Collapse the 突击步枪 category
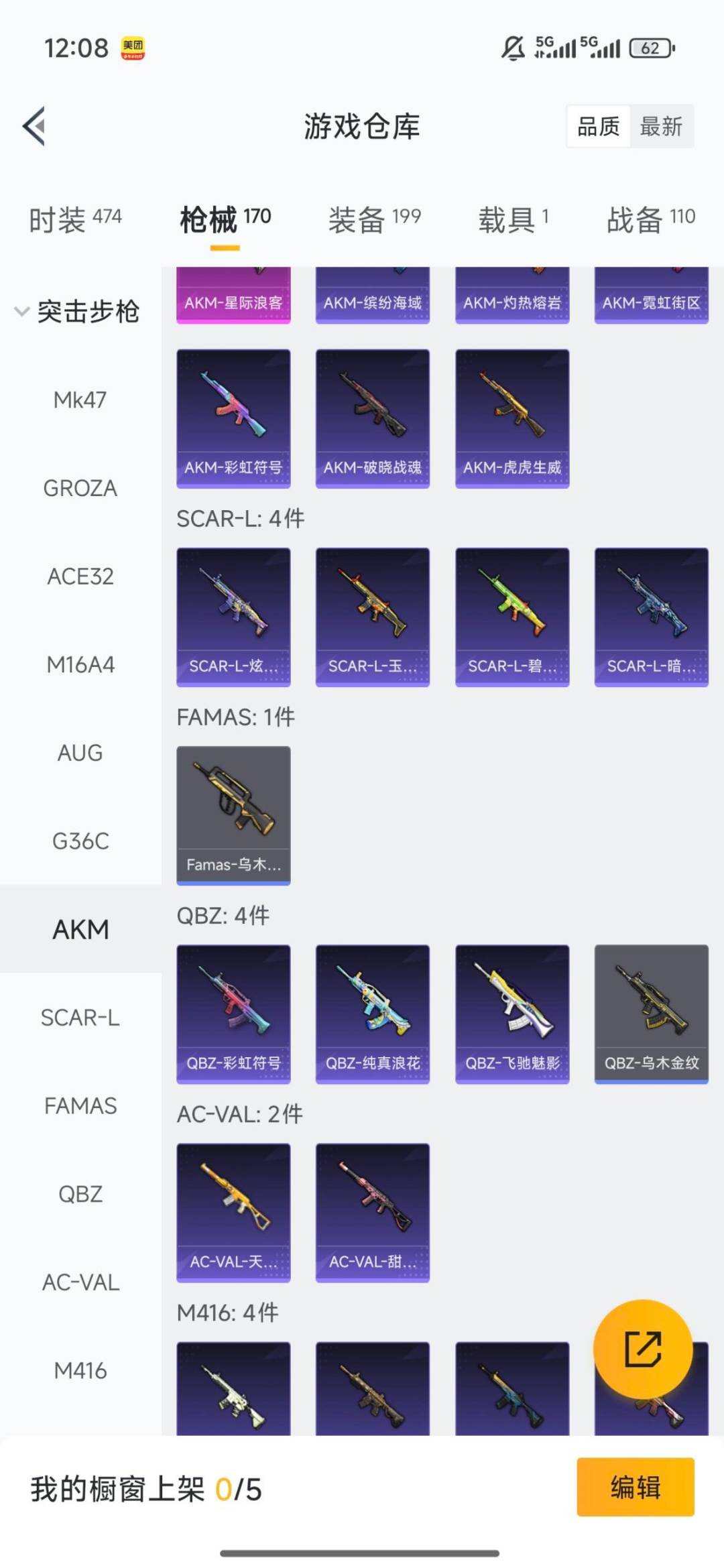 click(77, 312)
